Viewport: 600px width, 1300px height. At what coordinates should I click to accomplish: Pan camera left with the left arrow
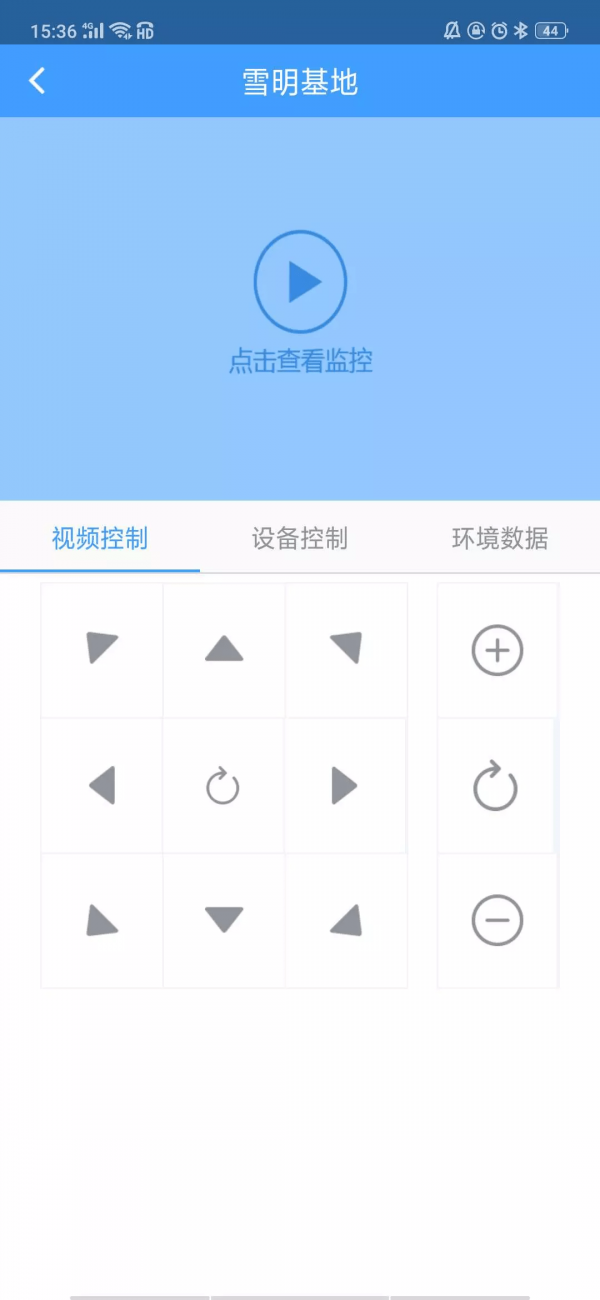[102, 786]
